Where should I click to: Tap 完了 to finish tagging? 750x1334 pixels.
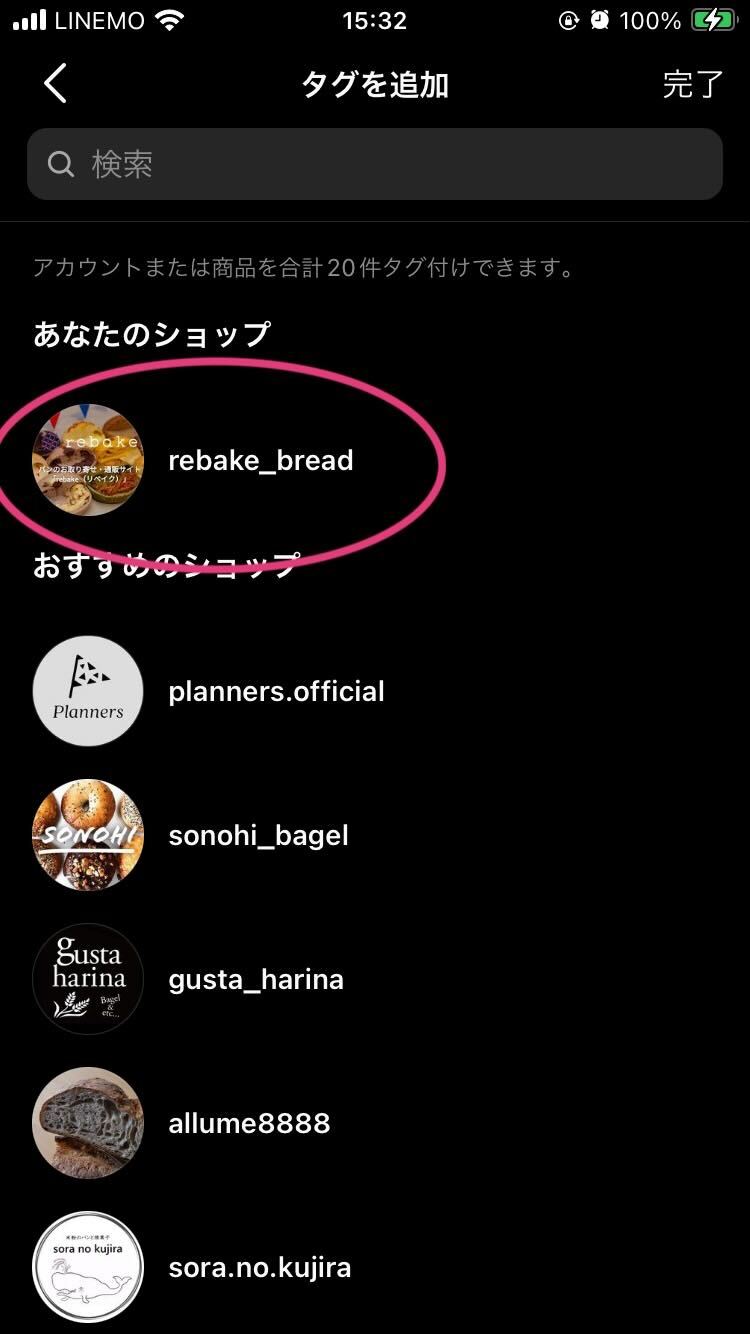(x=692, y=84)
